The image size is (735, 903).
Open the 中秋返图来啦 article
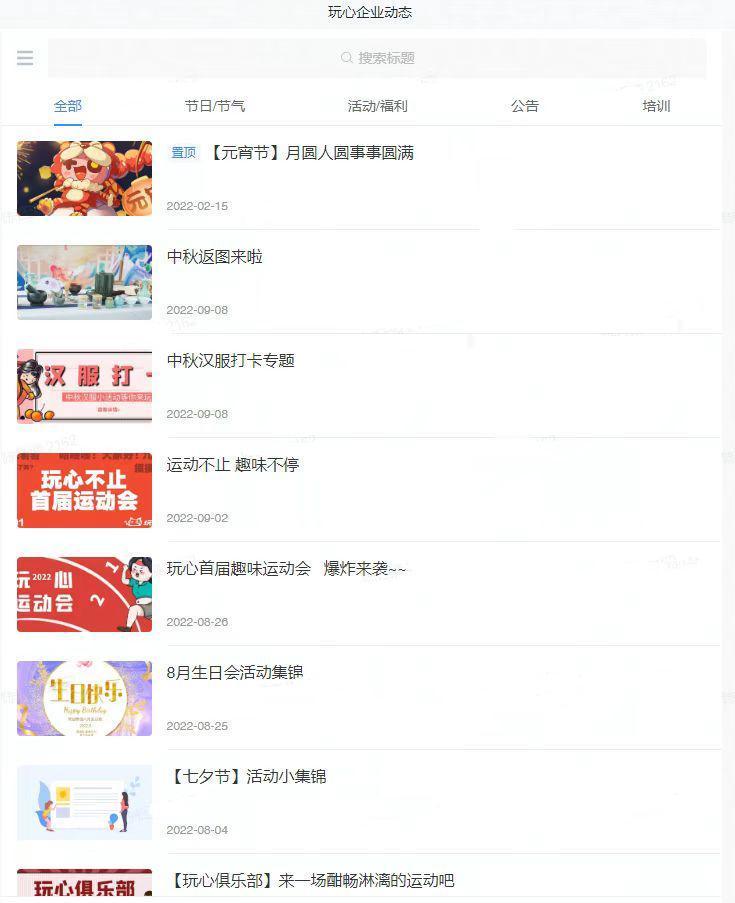215,257
